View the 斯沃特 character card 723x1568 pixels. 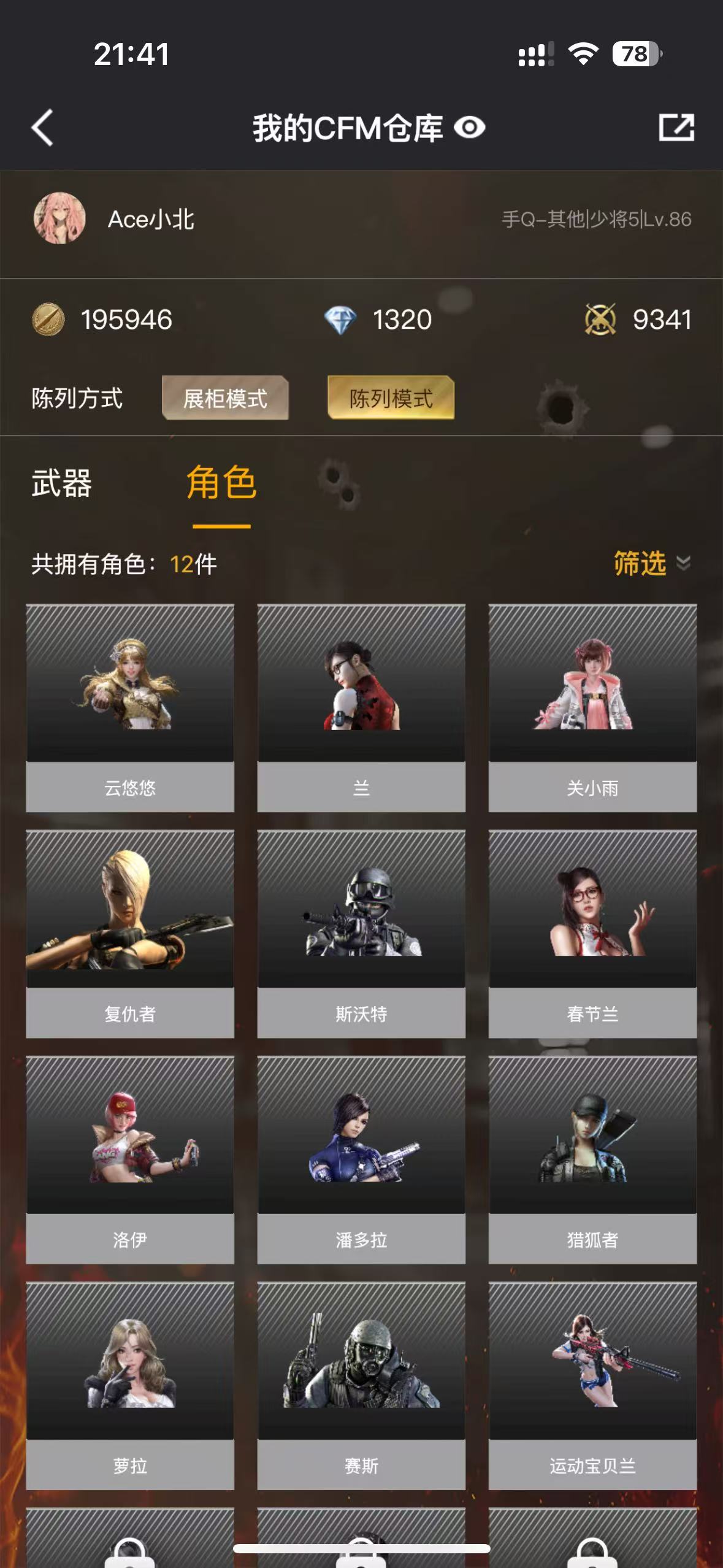(x=361, y=933)
